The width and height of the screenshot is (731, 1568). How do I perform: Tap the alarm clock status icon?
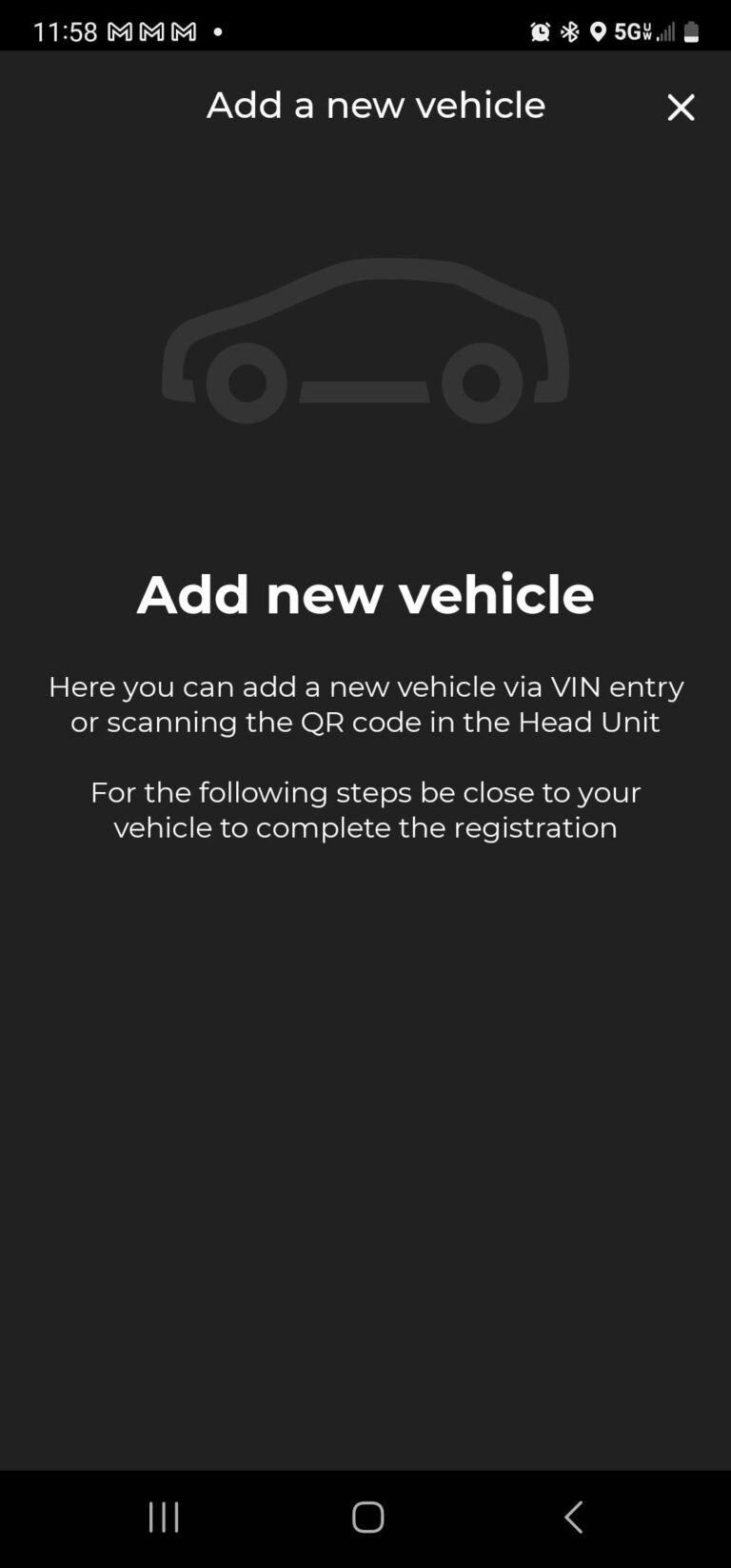(x=539, y=31)
